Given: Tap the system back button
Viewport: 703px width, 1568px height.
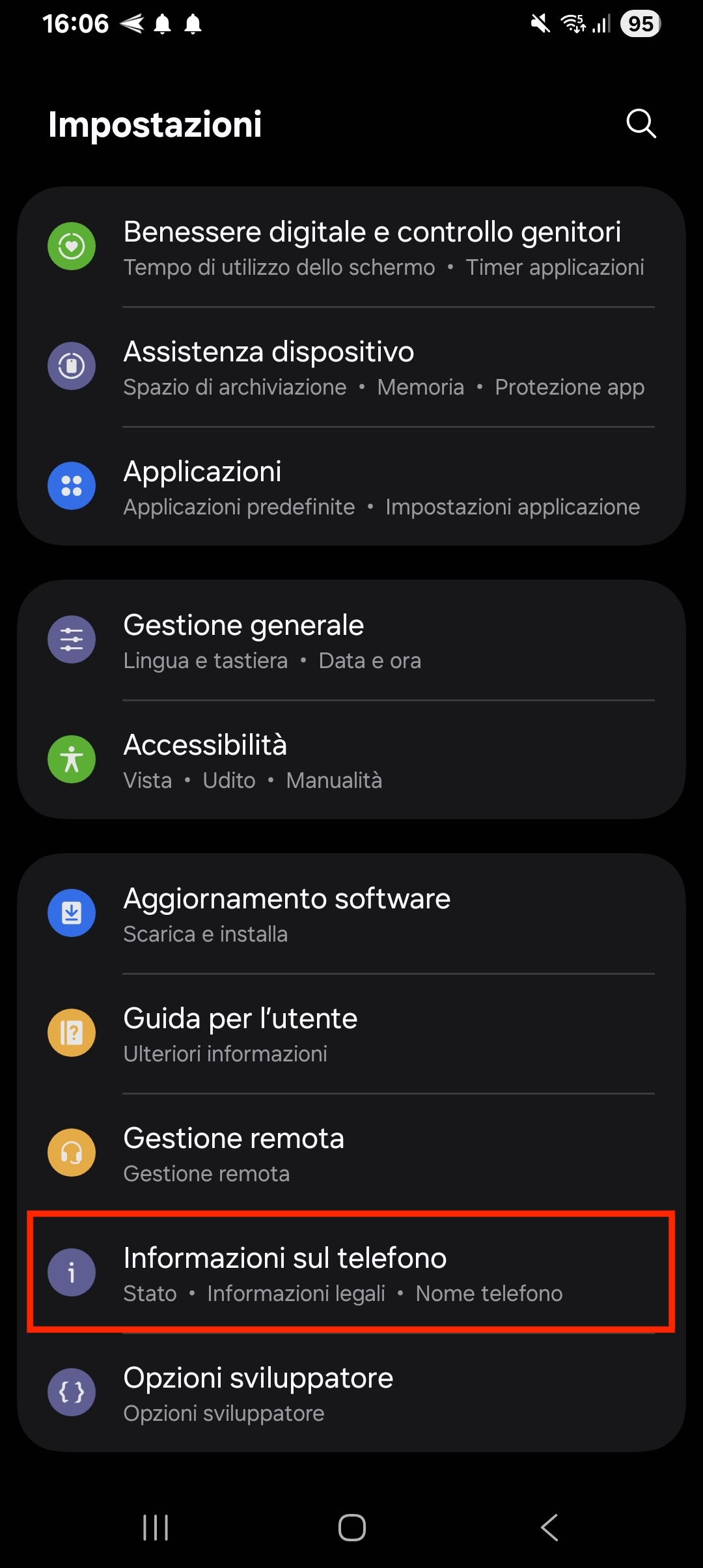Looking at the screenshot, I should point(549,1527).
